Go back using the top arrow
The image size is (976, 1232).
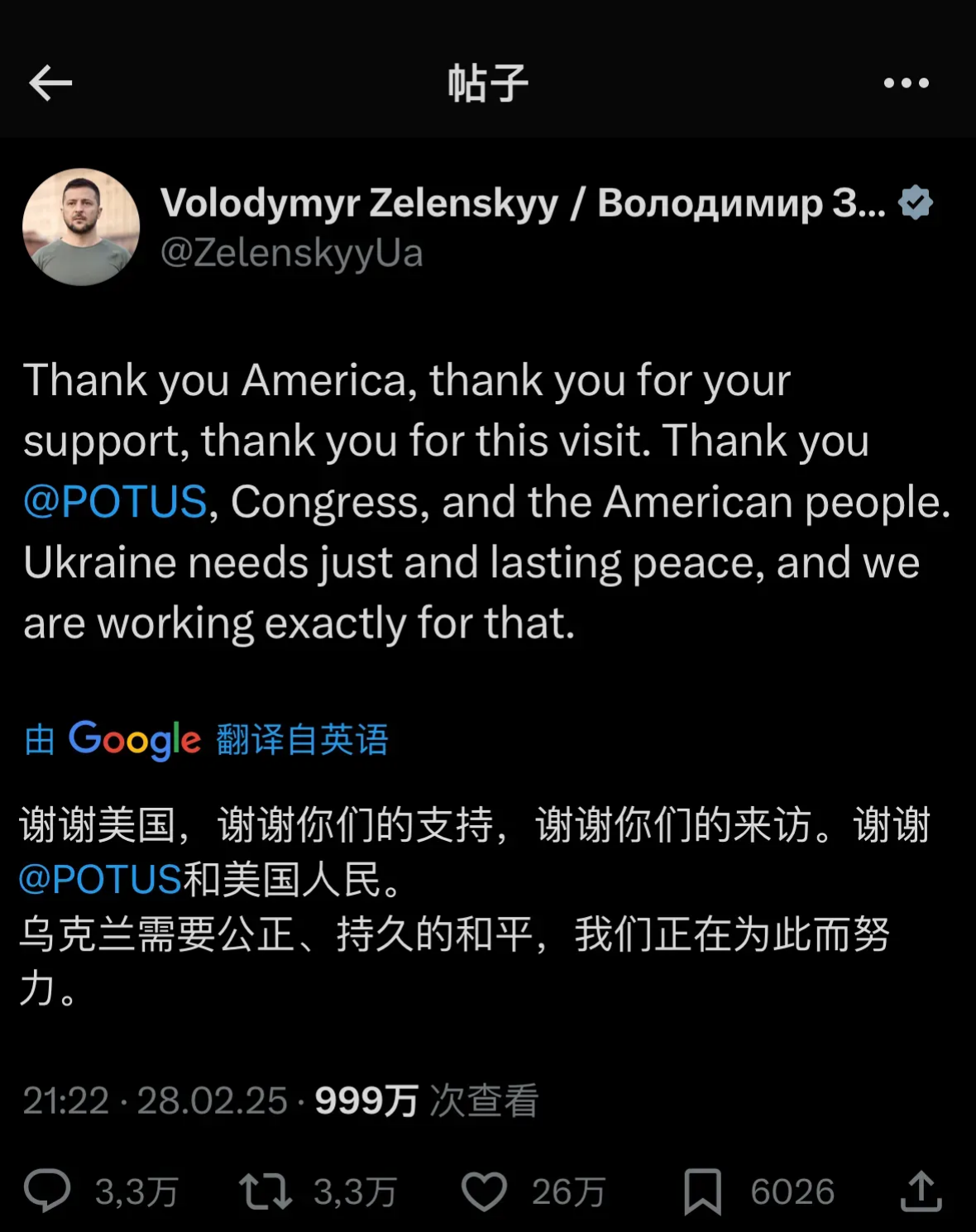[50, 84]
